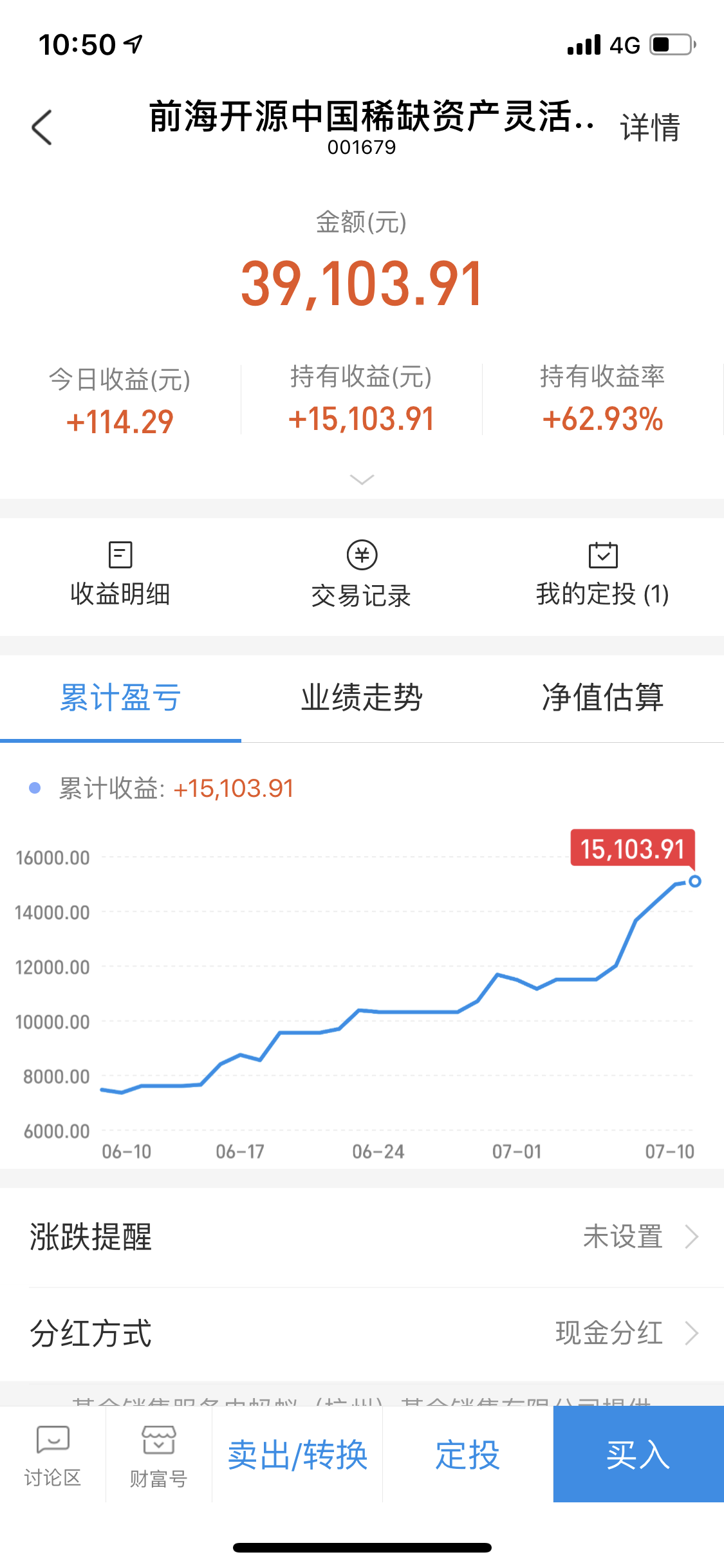Viewport: 724px width, 1568px height.
Task: Tap 买入 to buy the fund
Action: tap(638, 1455)
